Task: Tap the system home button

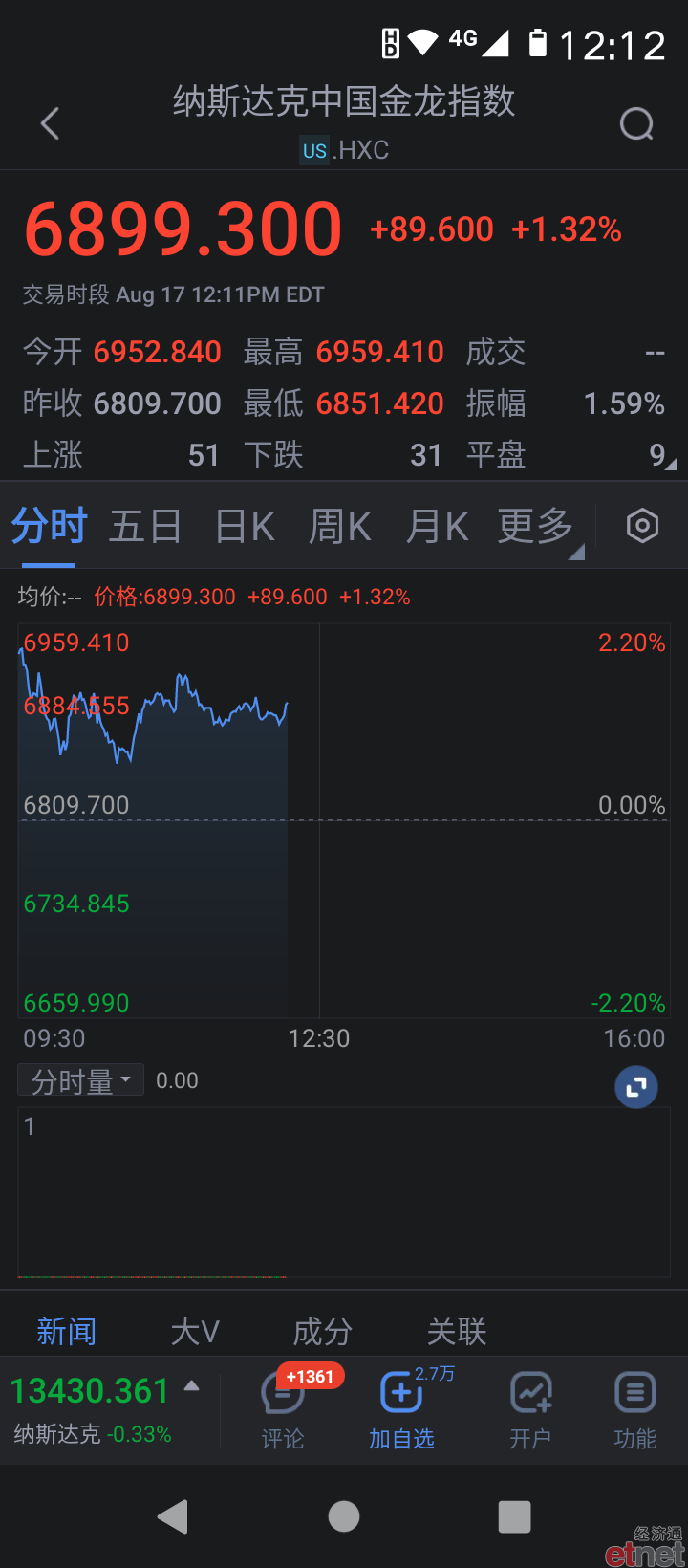Action: tap(344, 1516)
